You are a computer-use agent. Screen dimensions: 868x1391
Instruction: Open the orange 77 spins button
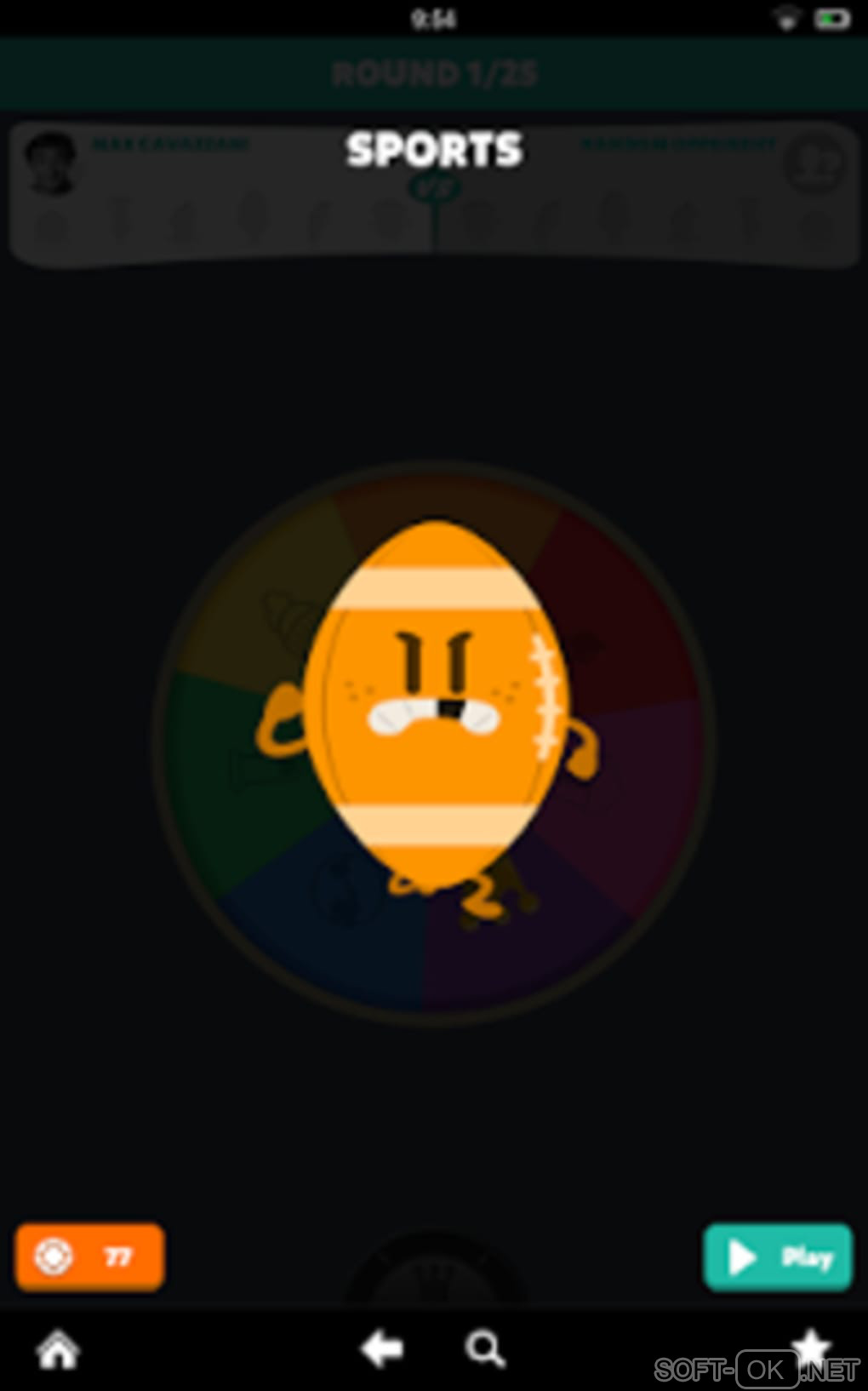click(89, 1256)
